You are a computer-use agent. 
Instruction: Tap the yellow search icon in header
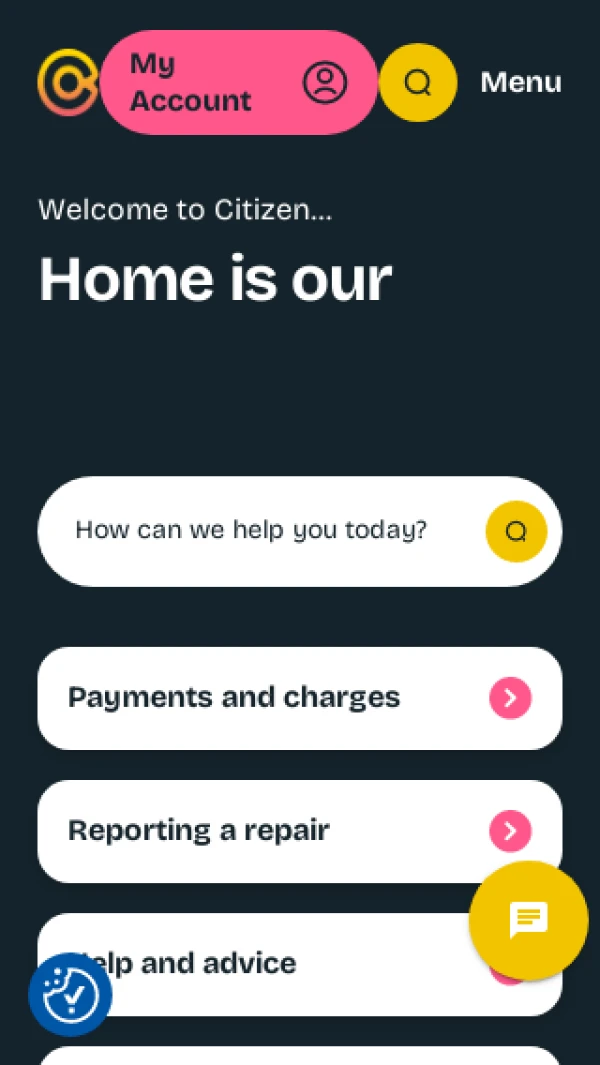[x=418, y=83]
